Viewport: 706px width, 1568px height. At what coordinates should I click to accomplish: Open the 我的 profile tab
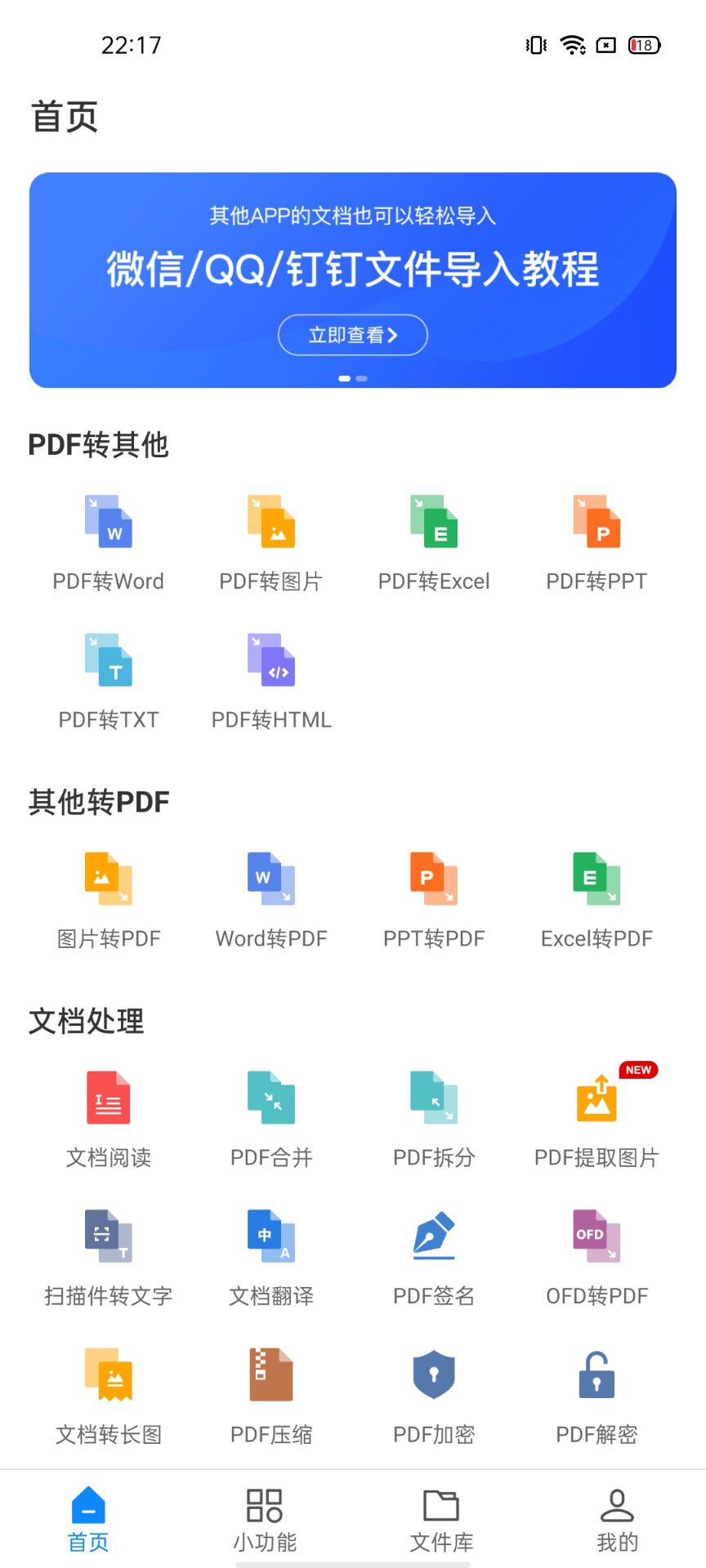617,1521
